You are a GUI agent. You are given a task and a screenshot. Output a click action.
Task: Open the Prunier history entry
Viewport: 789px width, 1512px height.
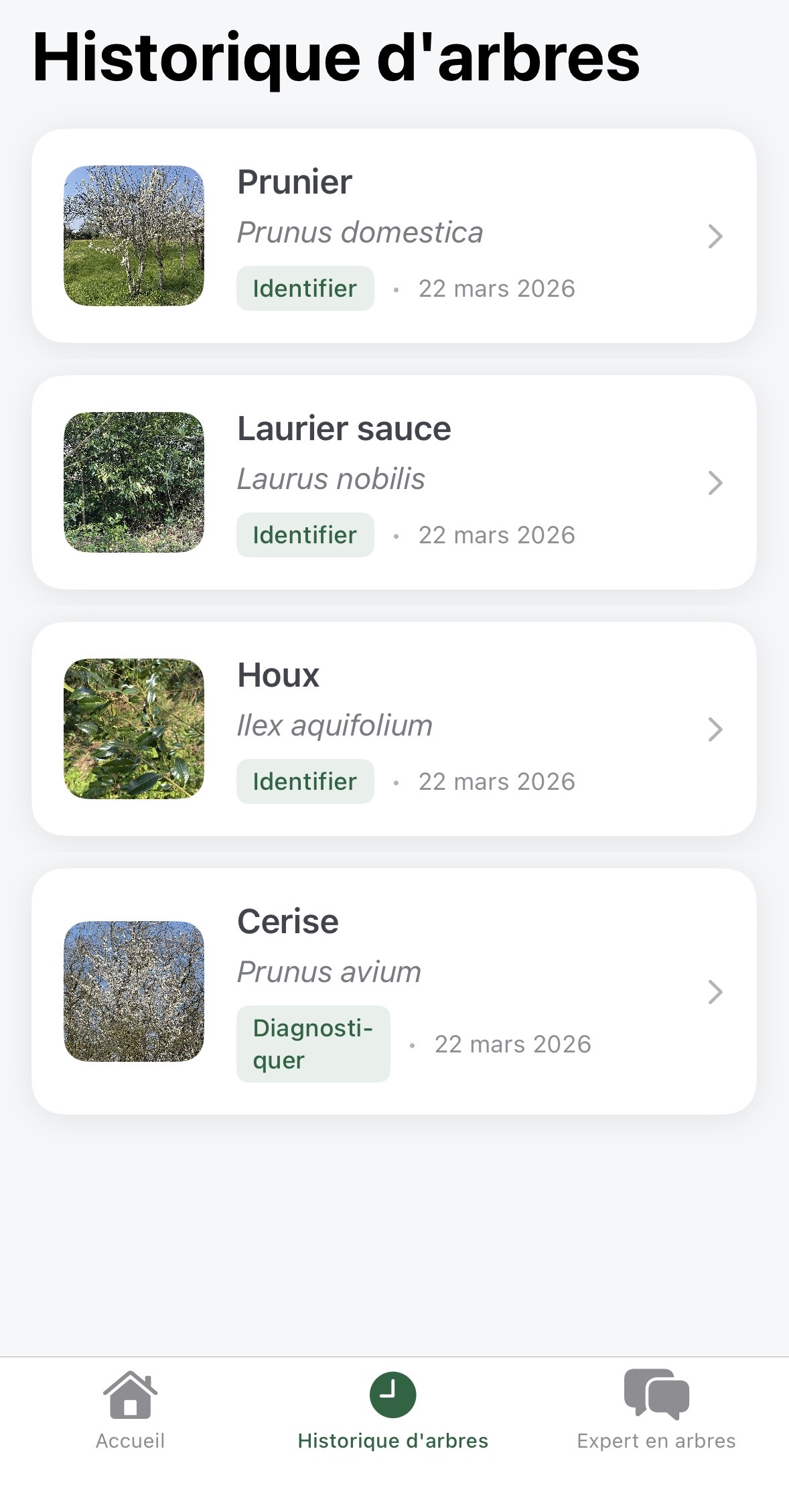point(394,236)
